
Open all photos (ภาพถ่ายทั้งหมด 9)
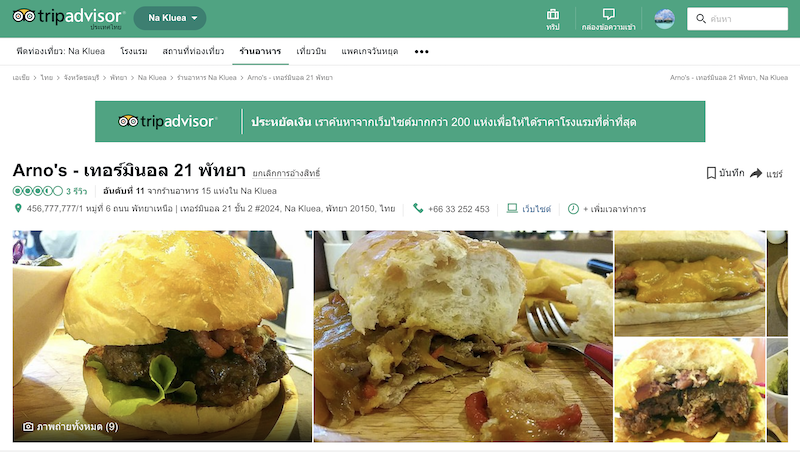(71, 427)
